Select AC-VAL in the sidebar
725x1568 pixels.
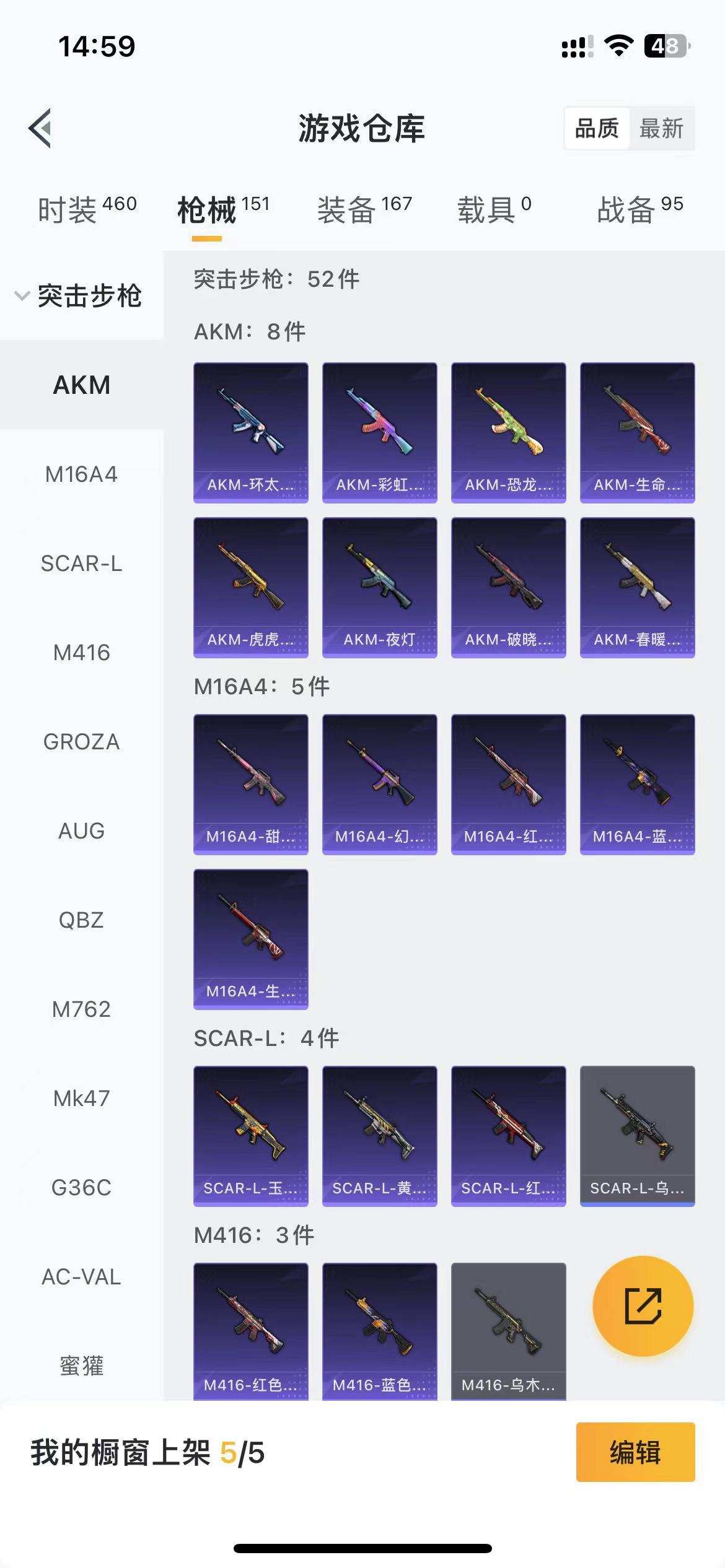(81, 1277)
